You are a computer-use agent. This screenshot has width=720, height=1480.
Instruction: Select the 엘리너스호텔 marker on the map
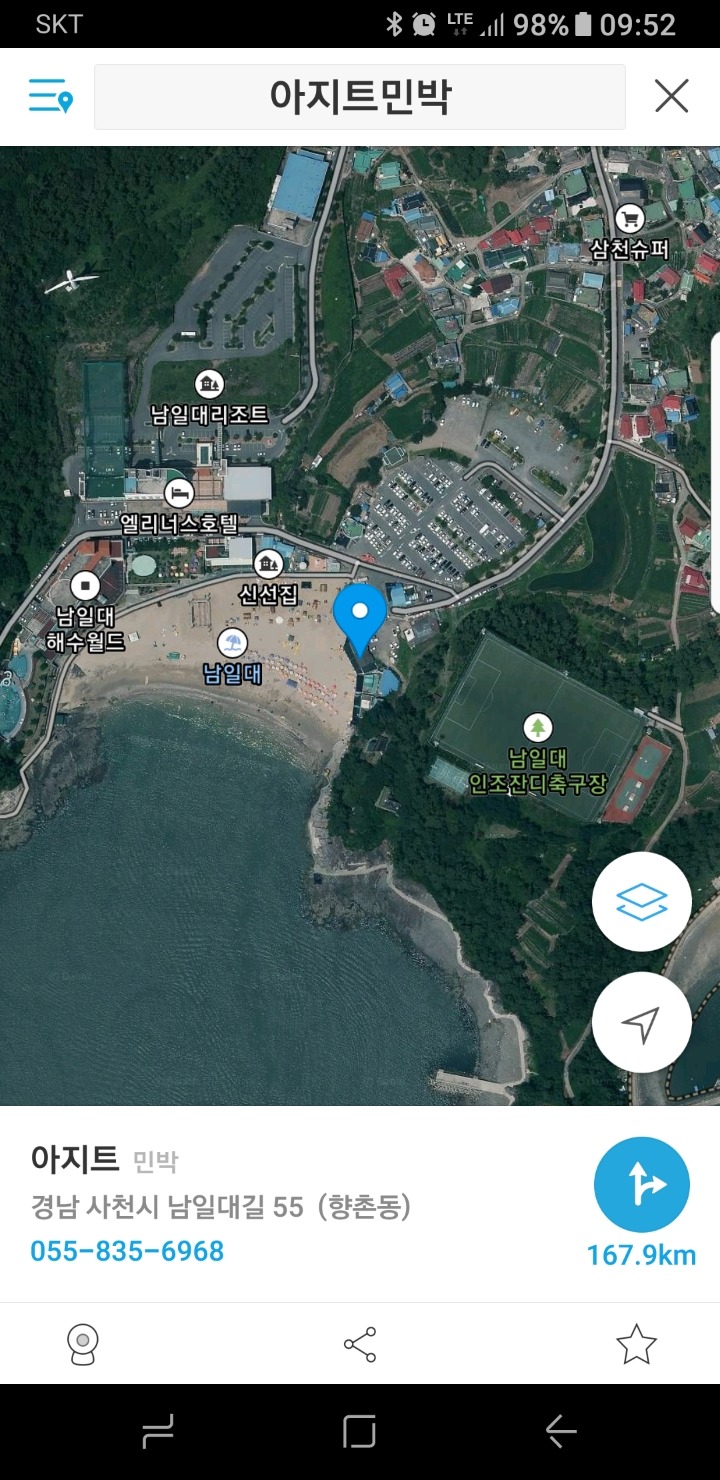[179, 493]
